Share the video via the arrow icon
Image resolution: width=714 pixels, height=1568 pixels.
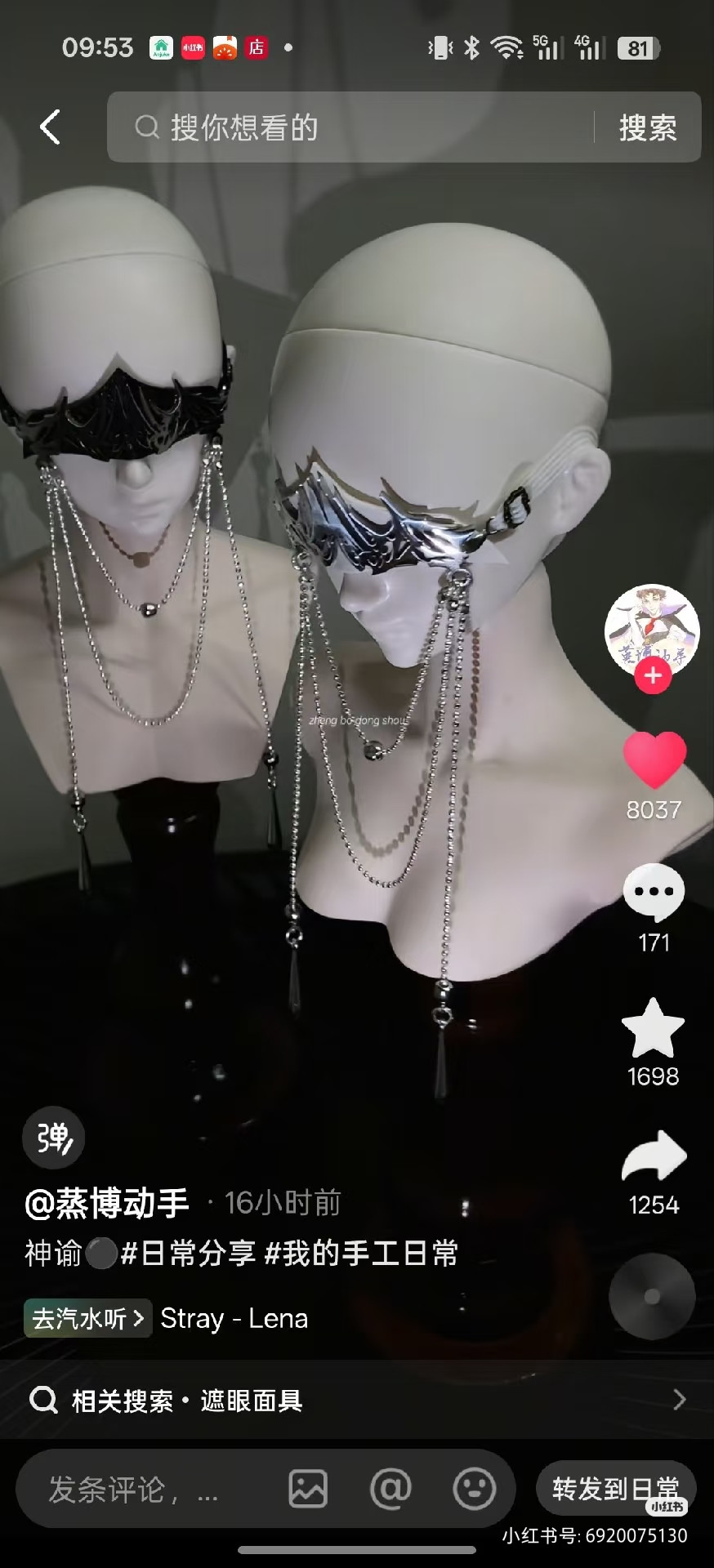[x=654, y=1156]
